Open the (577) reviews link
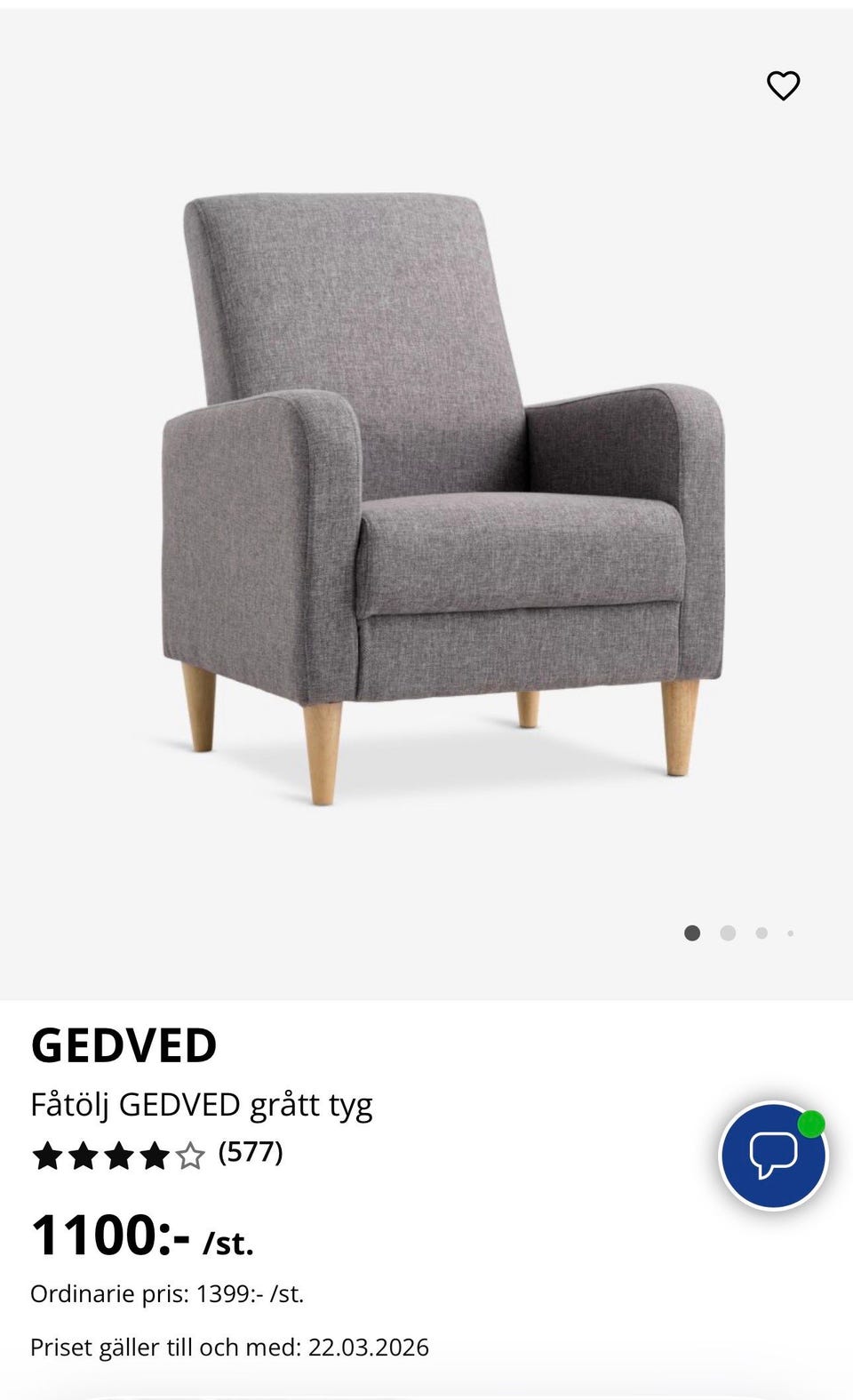The height and width of the screenshot is (1400, 853). pos(251,1155)
